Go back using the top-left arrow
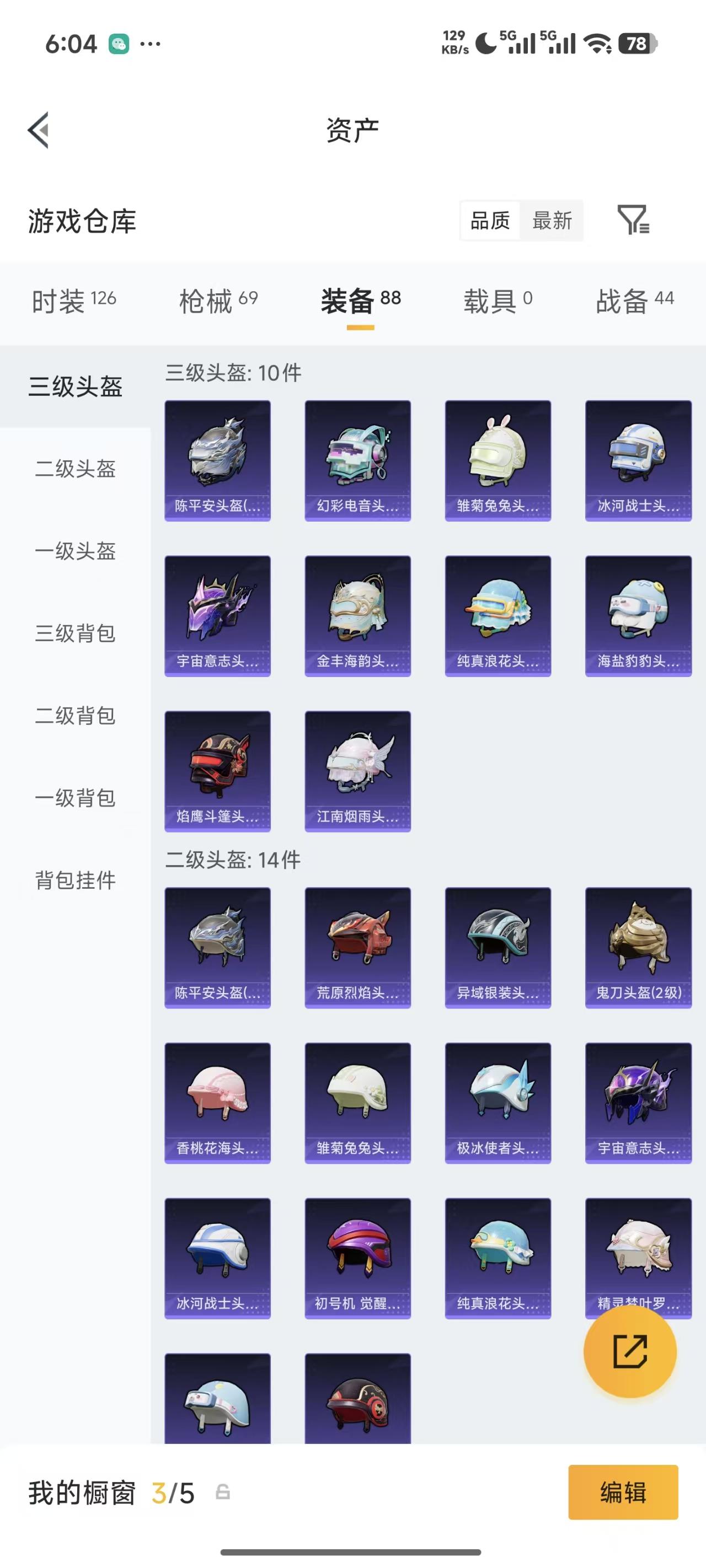The width and height of the screenshot is (706, 1568). coord(39,130)
